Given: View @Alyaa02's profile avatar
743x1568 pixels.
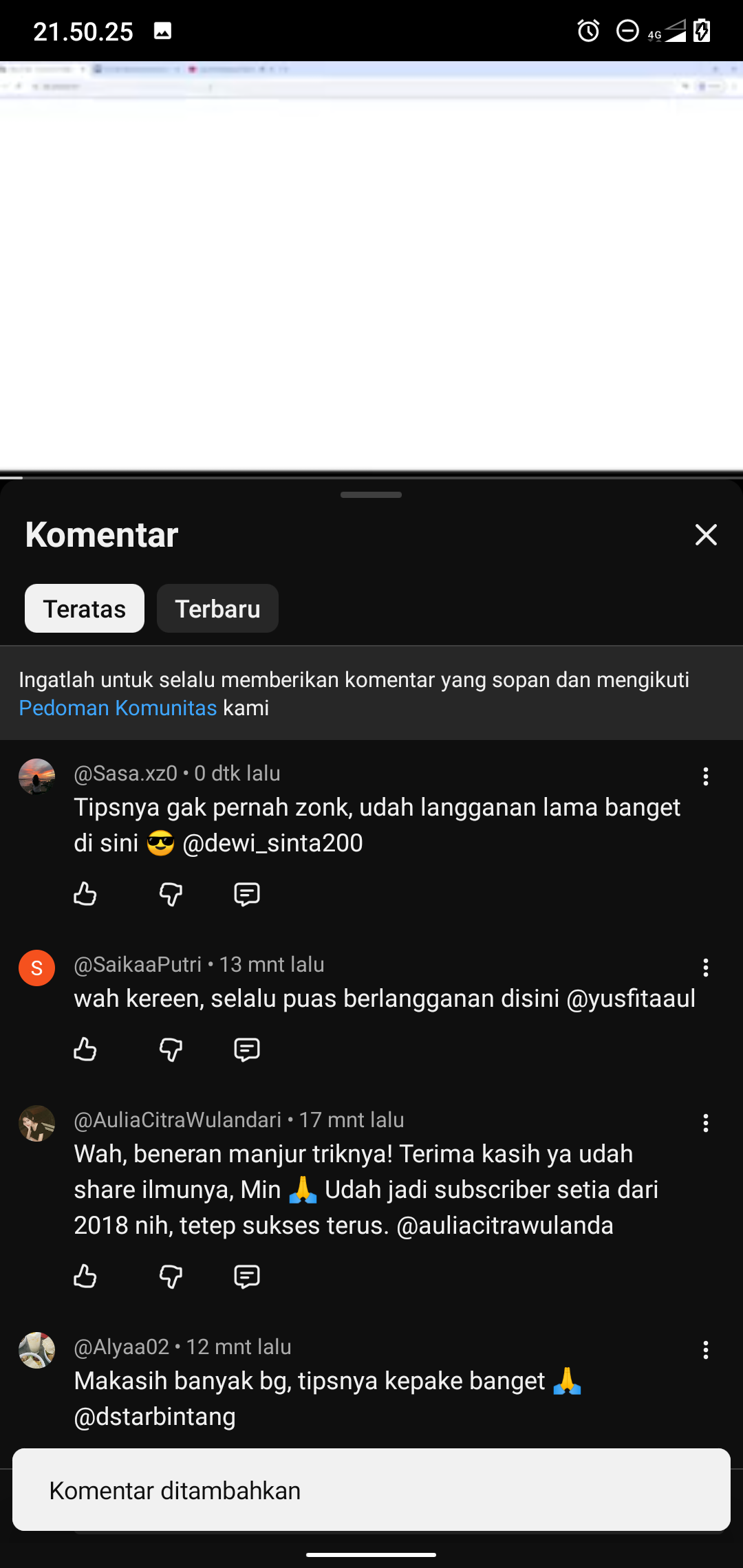Looking at the screenshot, I should click(36, 1350).
